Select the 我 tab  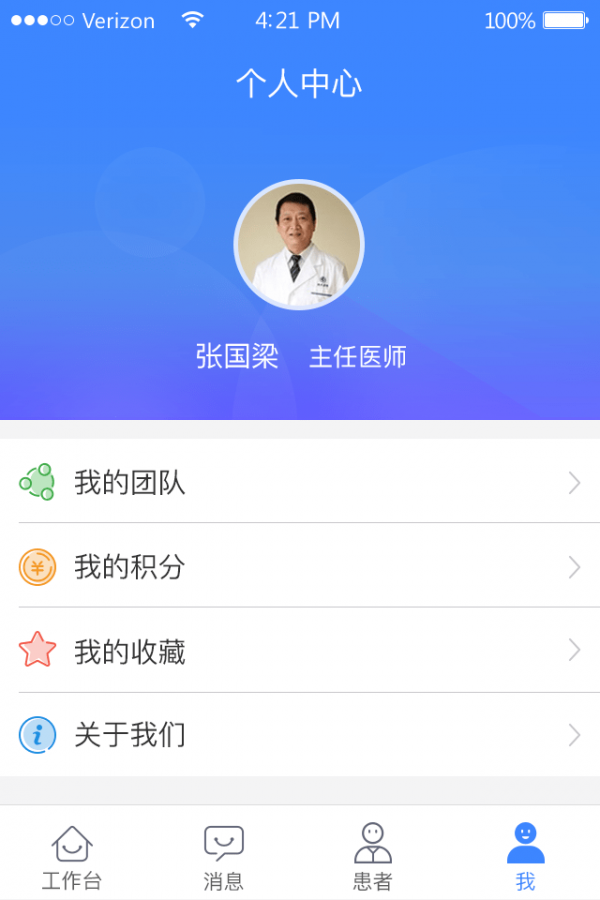[x=525, y=856]
